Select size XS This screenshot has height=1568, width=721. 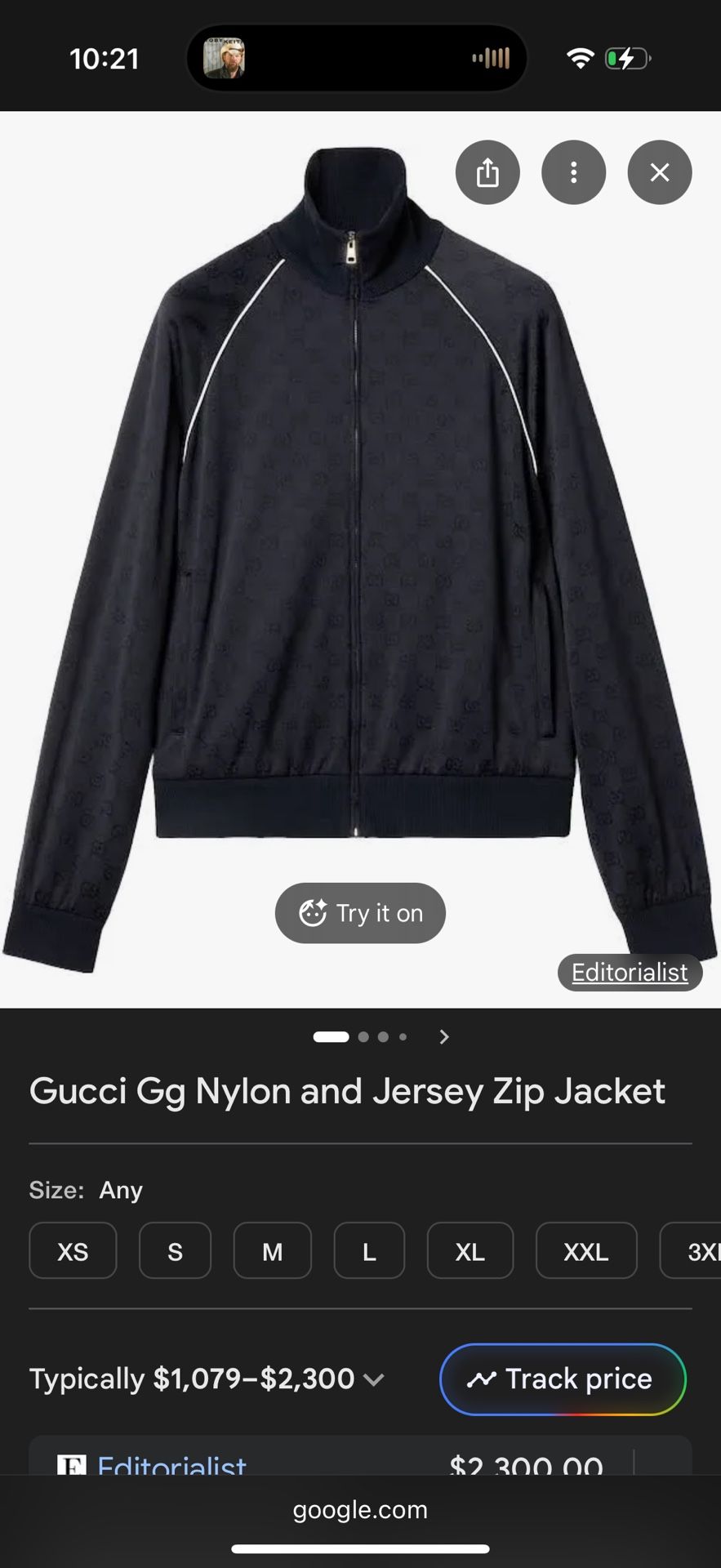pos(72,1250)
